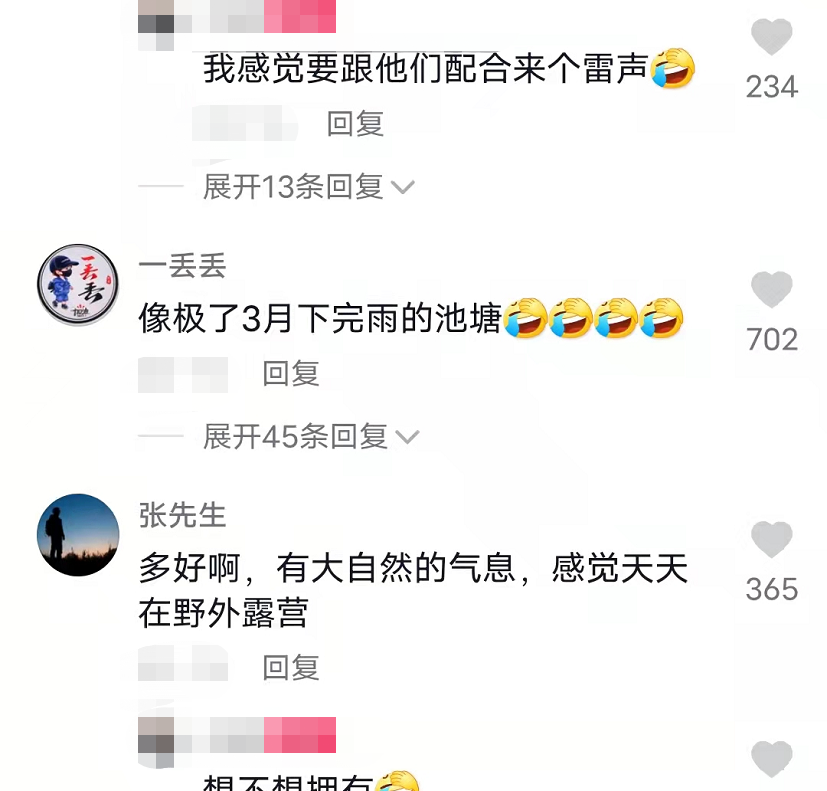The width and height of the screenshot is (827, 791).
Task: Like 张先生's comment about camping
Action: pyautogui.click(x=772, y=539)
